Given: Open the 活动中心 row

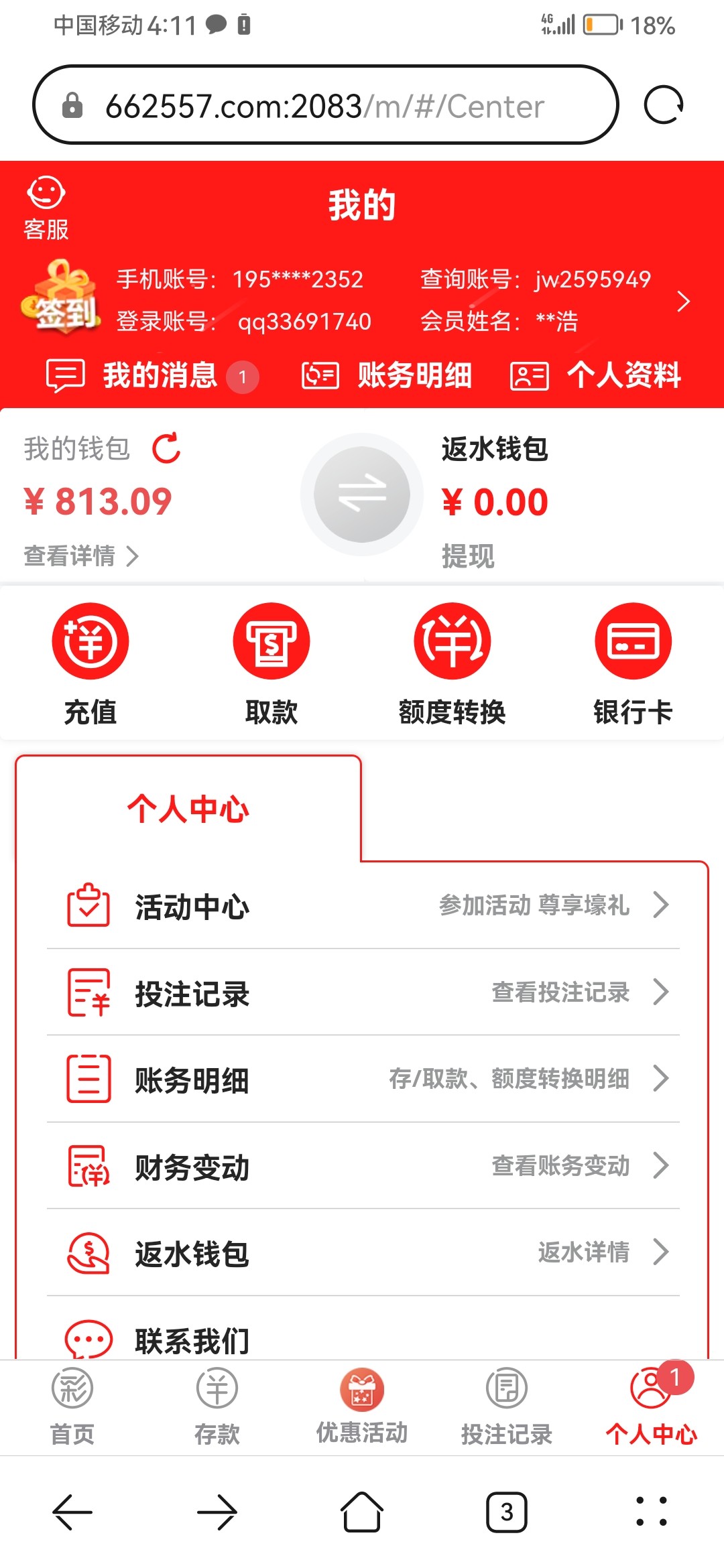Looking at the screenshot, I should tap(363, 906).
